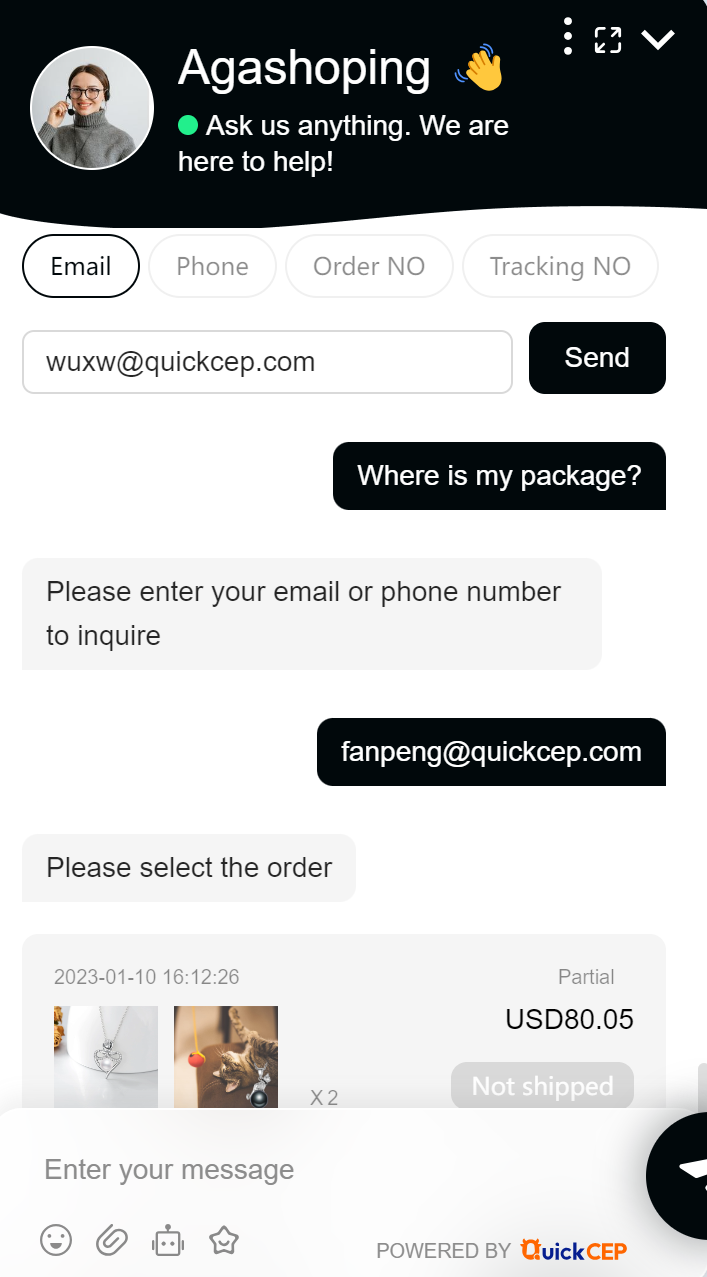Image resolution: width=707 pixels, height=1277 pixels.
Task: Switch to the Order NO tab
Action: [x=369, y=266]
